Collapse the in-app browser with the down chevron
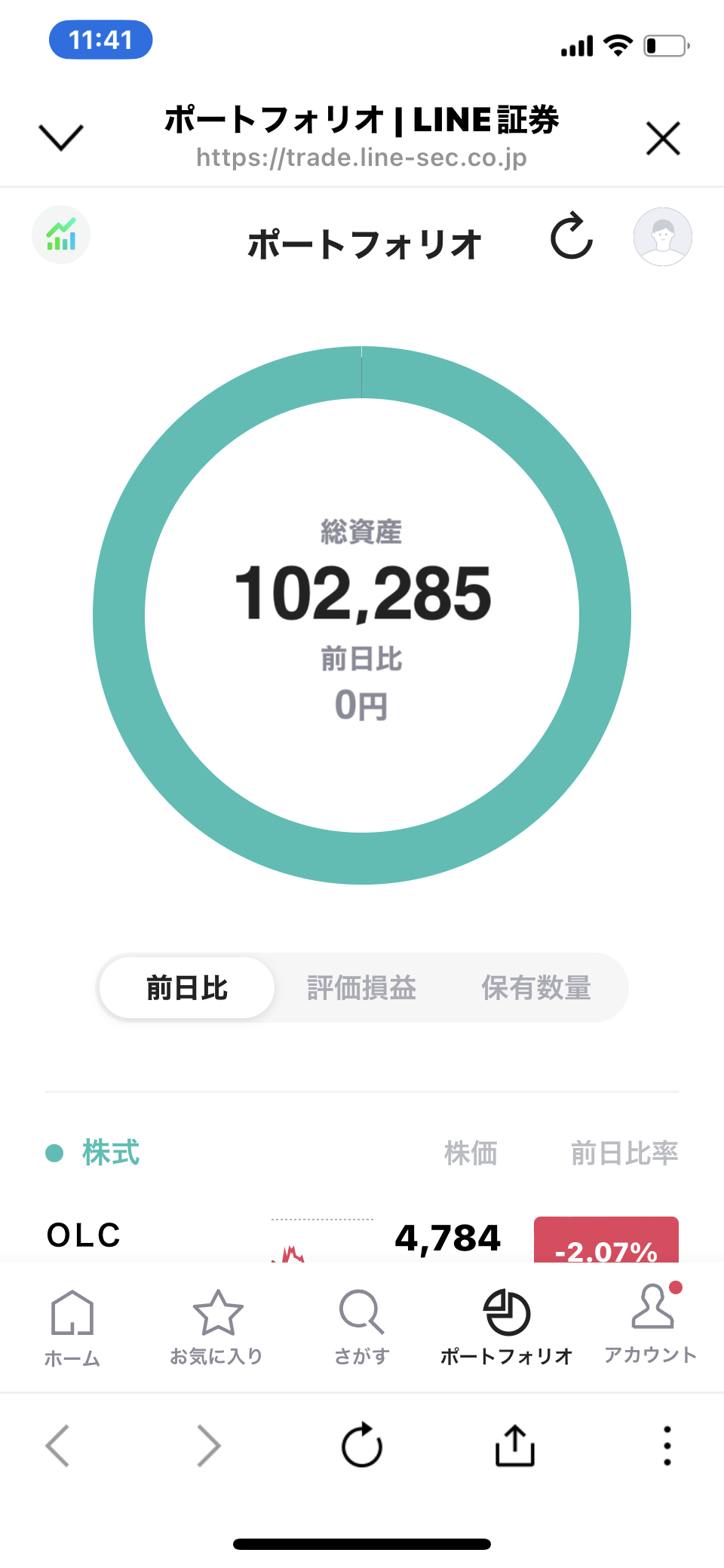Image resolution: width=724 pixels, height=1568 pixels. point(60,137)
